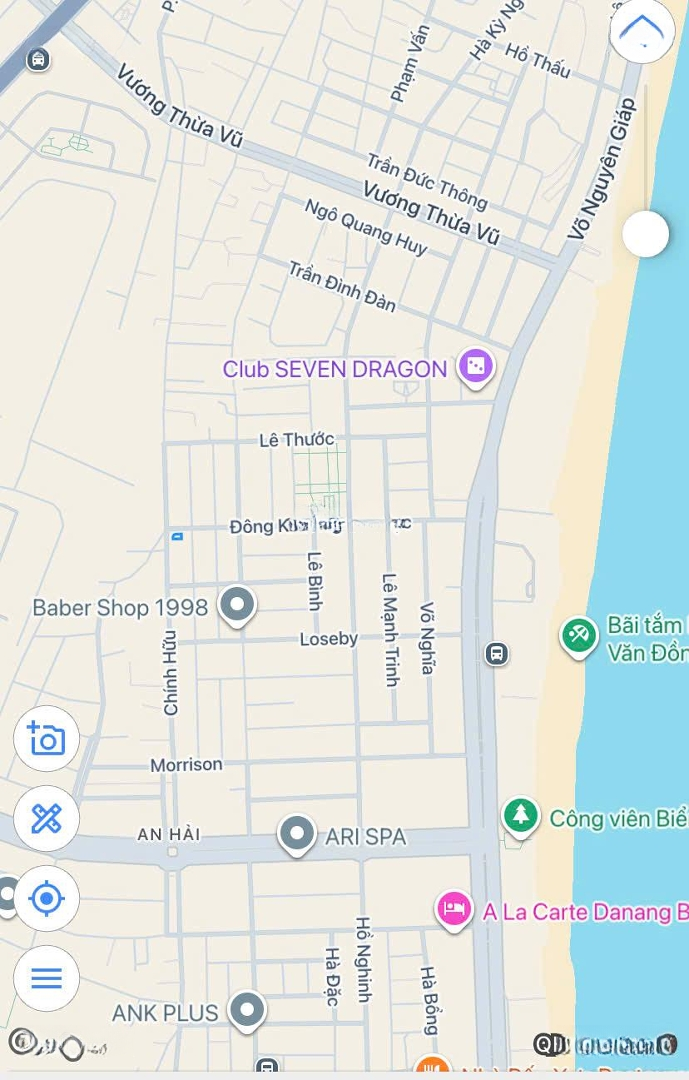Image resolution: width=689 pixels, height=1080 pixels.
Task: Tap the round white slider handle
Action: click(x=645, y=235)
